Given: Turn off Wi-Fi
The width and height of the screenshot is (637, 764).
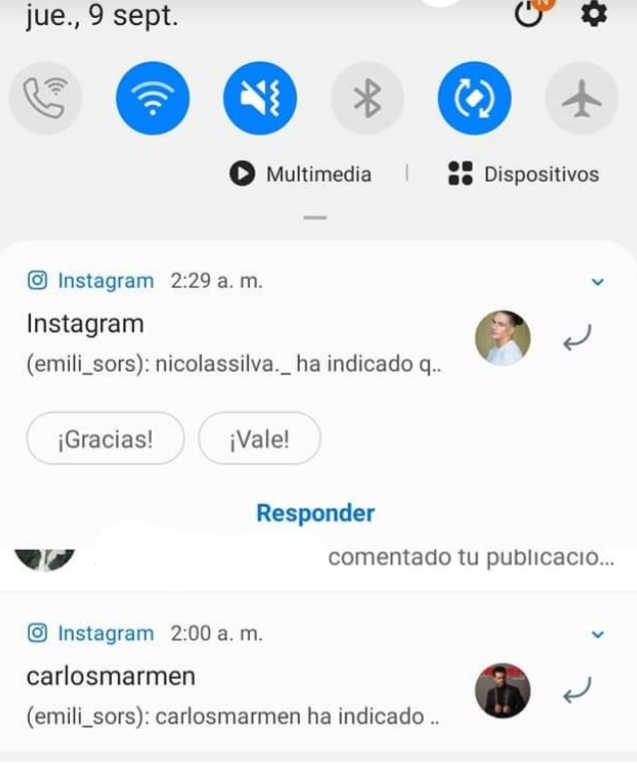Looking at the screenshot, I should pos(153,98).
